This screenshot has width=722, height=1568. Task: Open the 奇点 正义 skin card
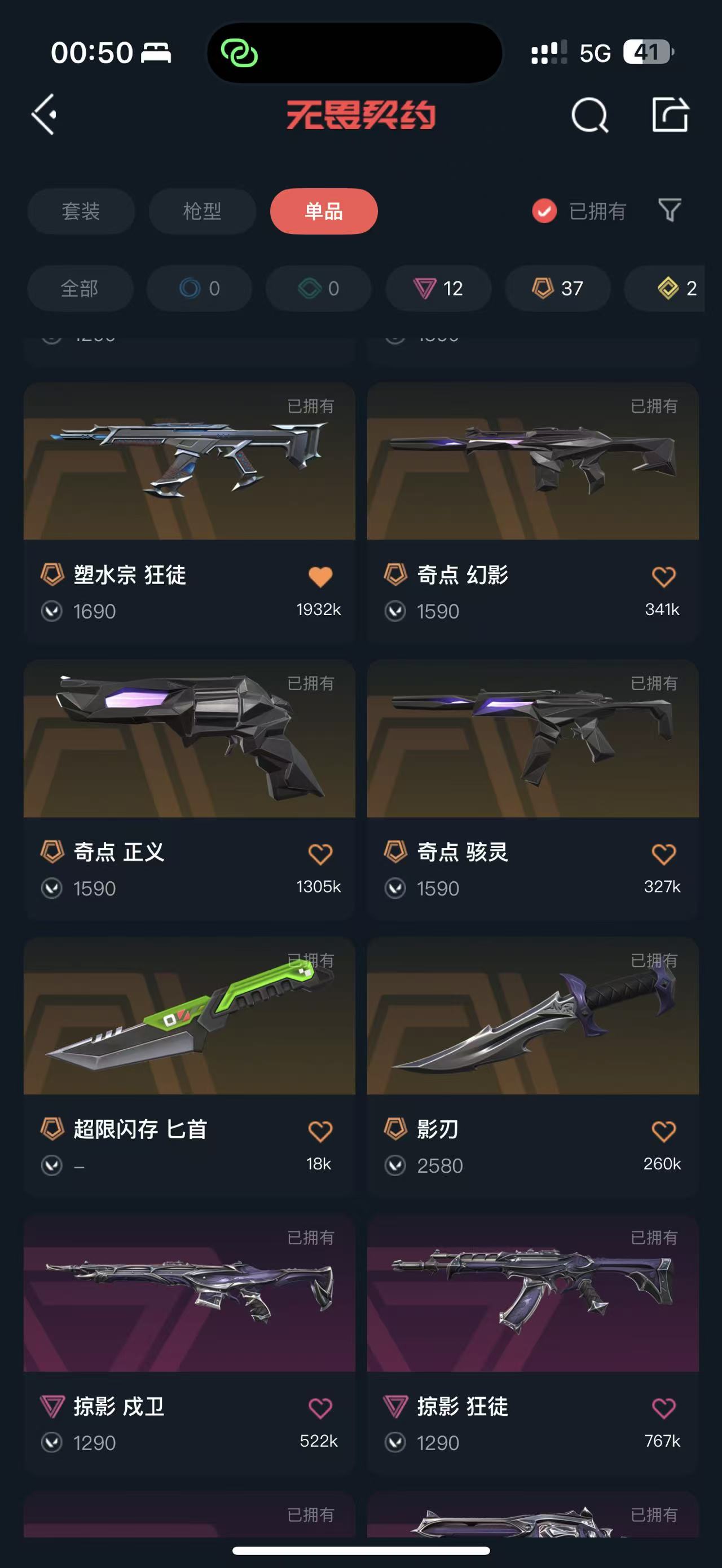coord(190,790)
